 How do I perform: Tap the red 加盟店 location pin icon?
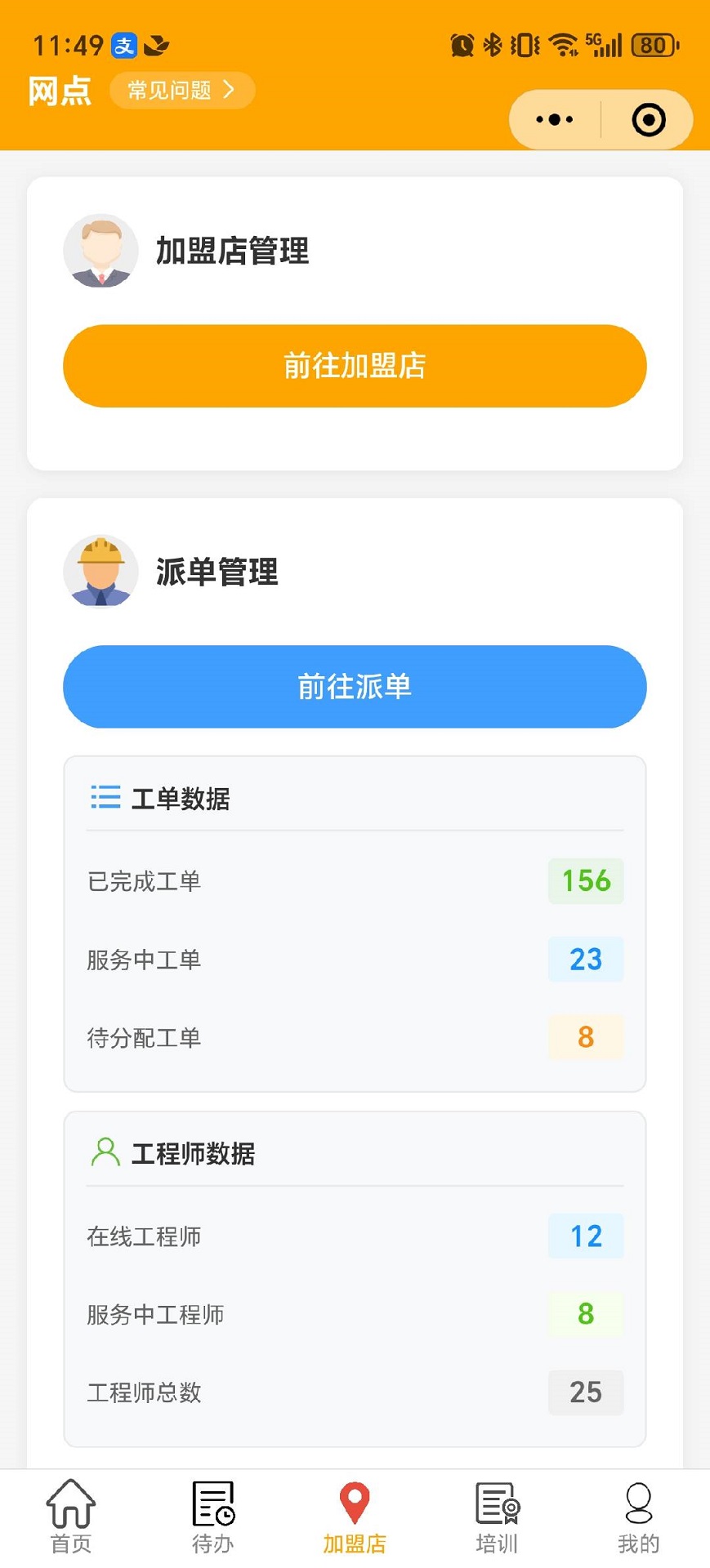(x=353, y=1503)
